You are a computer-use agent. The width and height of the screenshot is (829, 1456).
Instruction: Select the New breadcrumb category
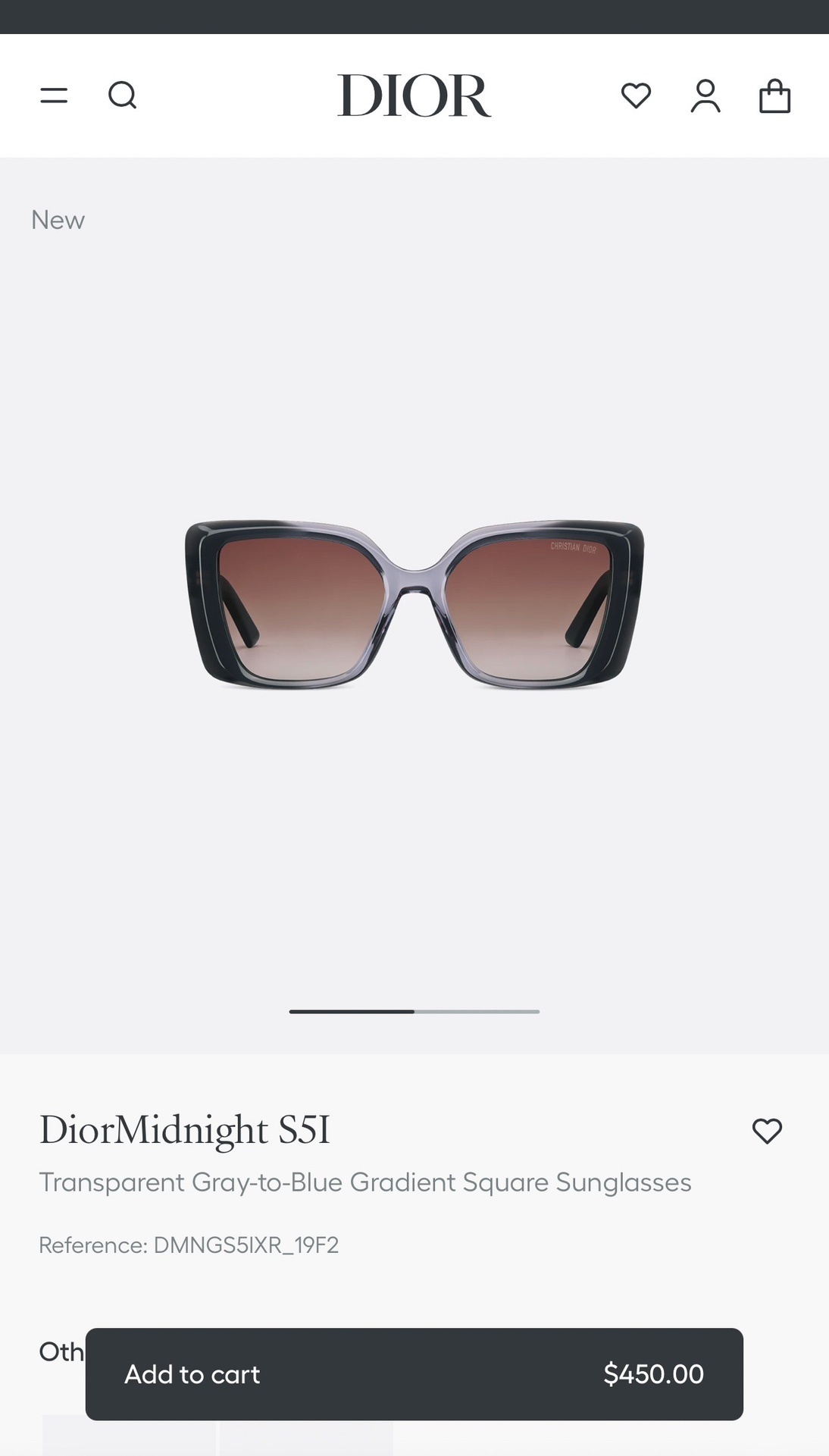(58, 219)
